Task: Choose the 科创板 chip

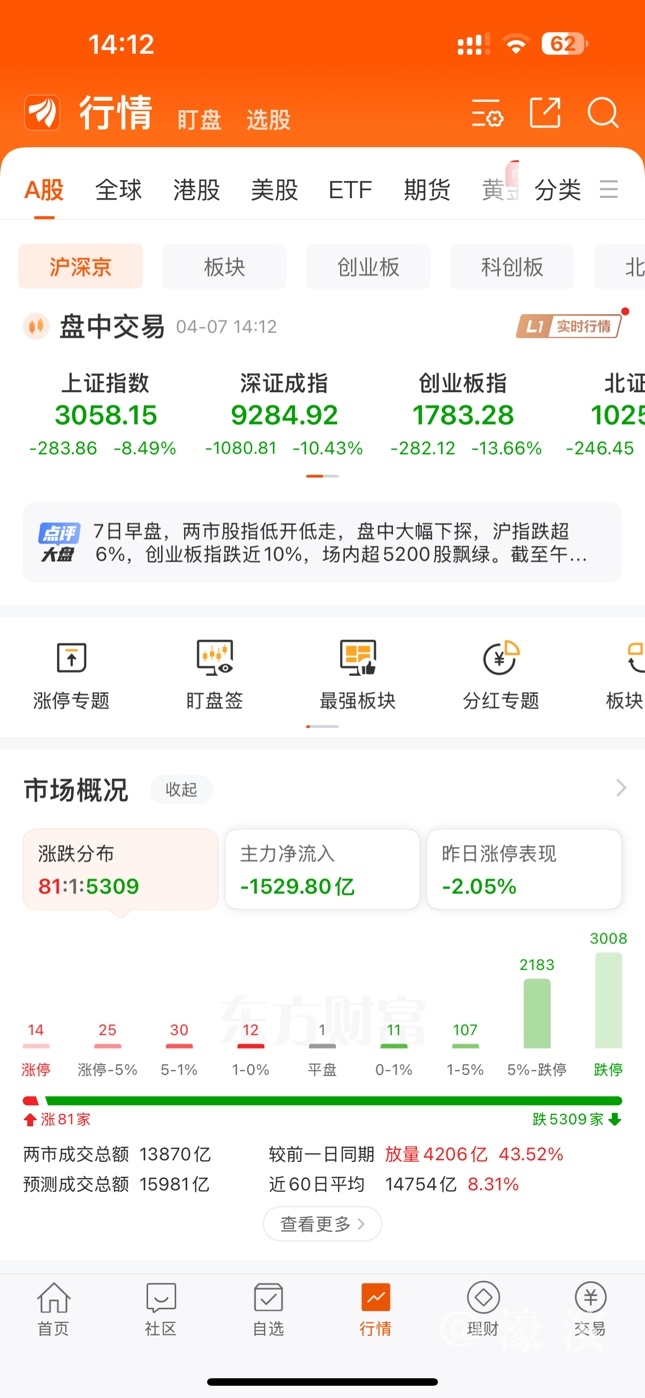Action: 512,267
